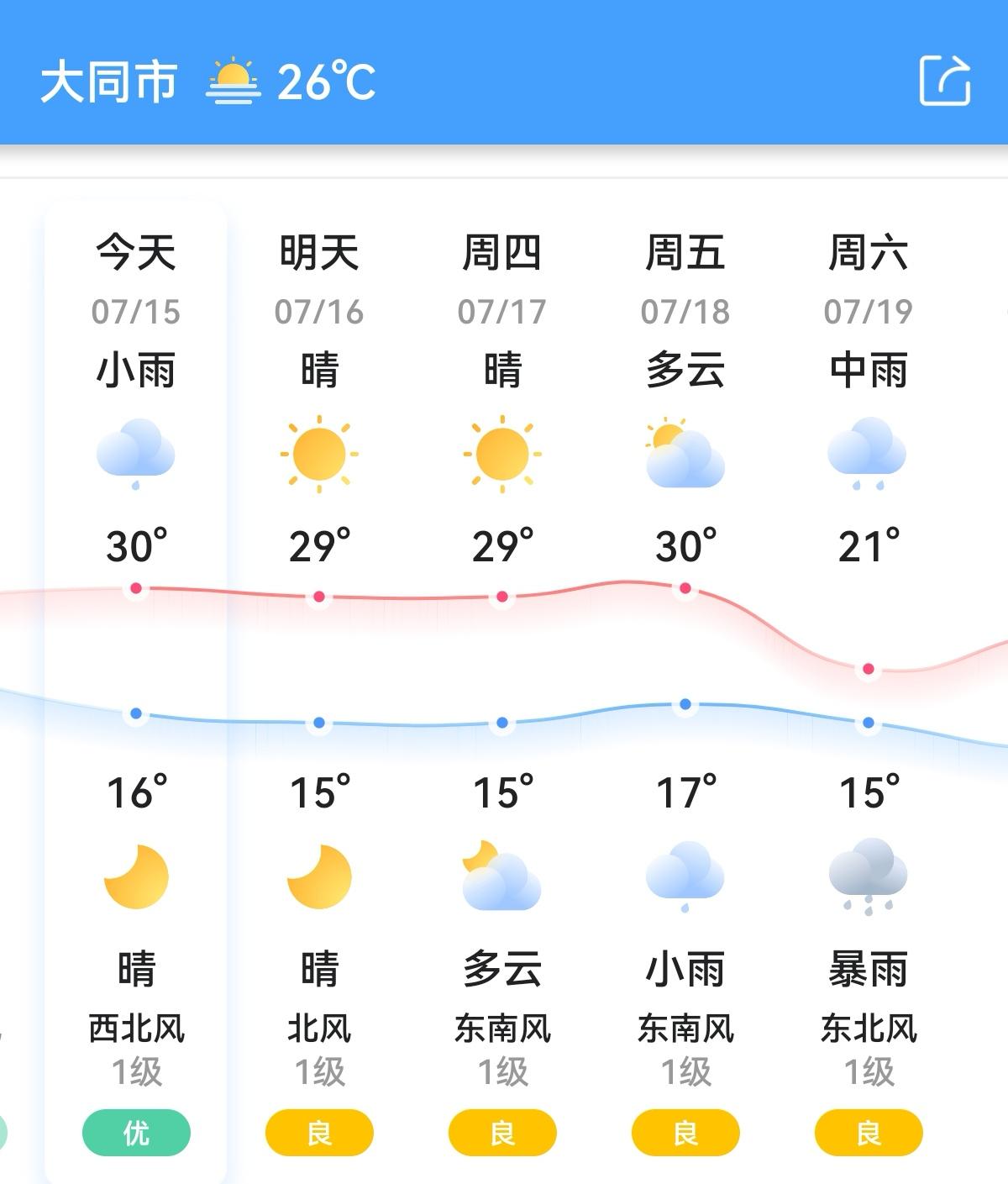
Task: Open tomorrow's forecast for 07/16
Action: (x=319, y=312)
